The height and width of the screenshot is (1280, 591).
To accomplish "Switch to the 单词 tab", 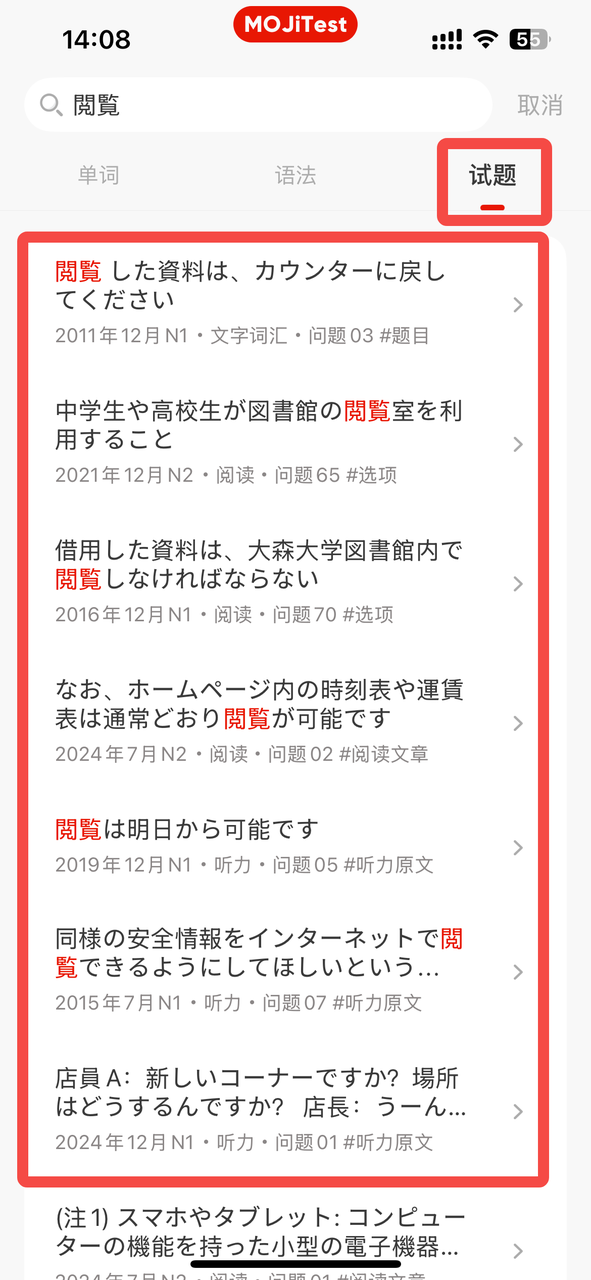I will point(98,176).
